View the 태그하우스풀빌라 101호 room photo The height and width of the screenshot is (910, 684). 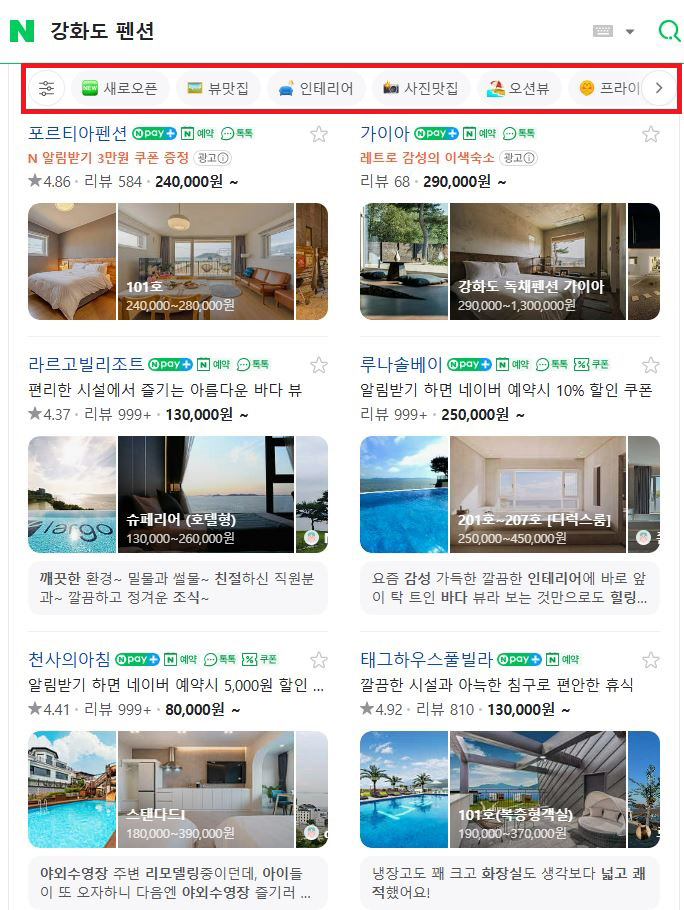pyautogui.click(x=537, y=789)
